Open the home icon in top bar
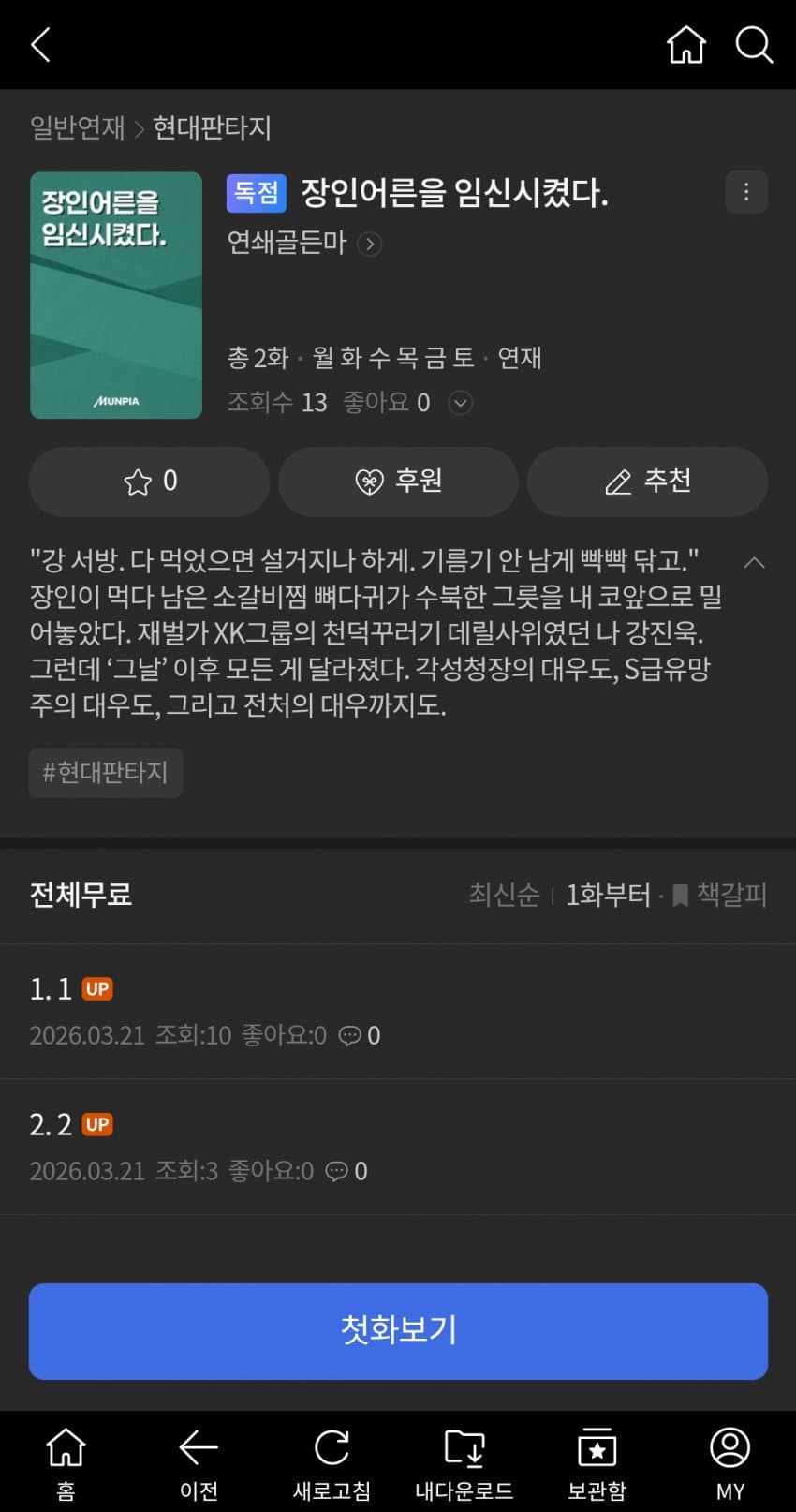796x1512 pixels. pos(685,45)
